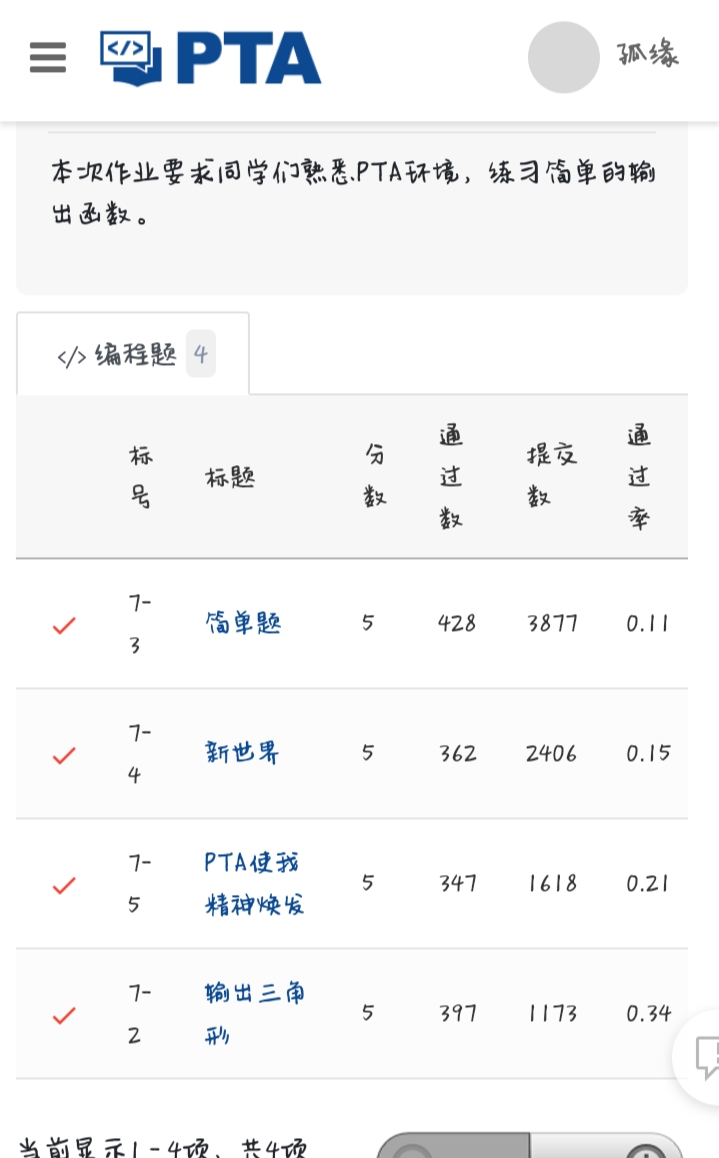Open the problem PTA使我精神焕发

point(254,883)
